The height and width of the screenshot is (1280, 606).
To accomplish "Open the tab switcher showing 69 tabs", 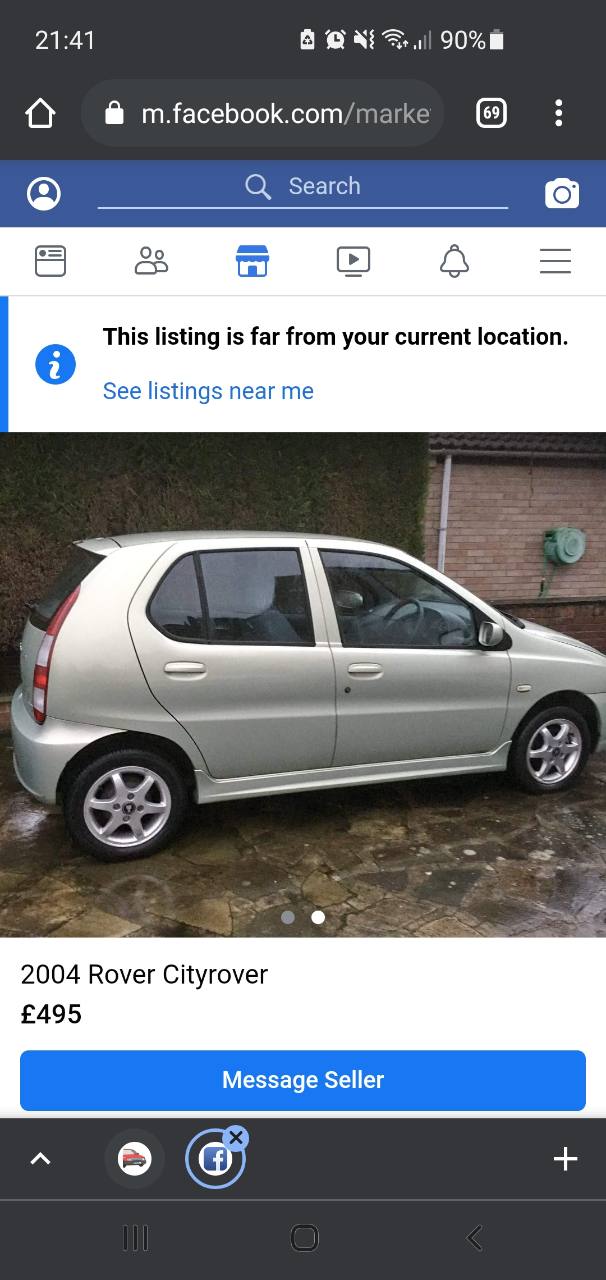I will point(490,113).
